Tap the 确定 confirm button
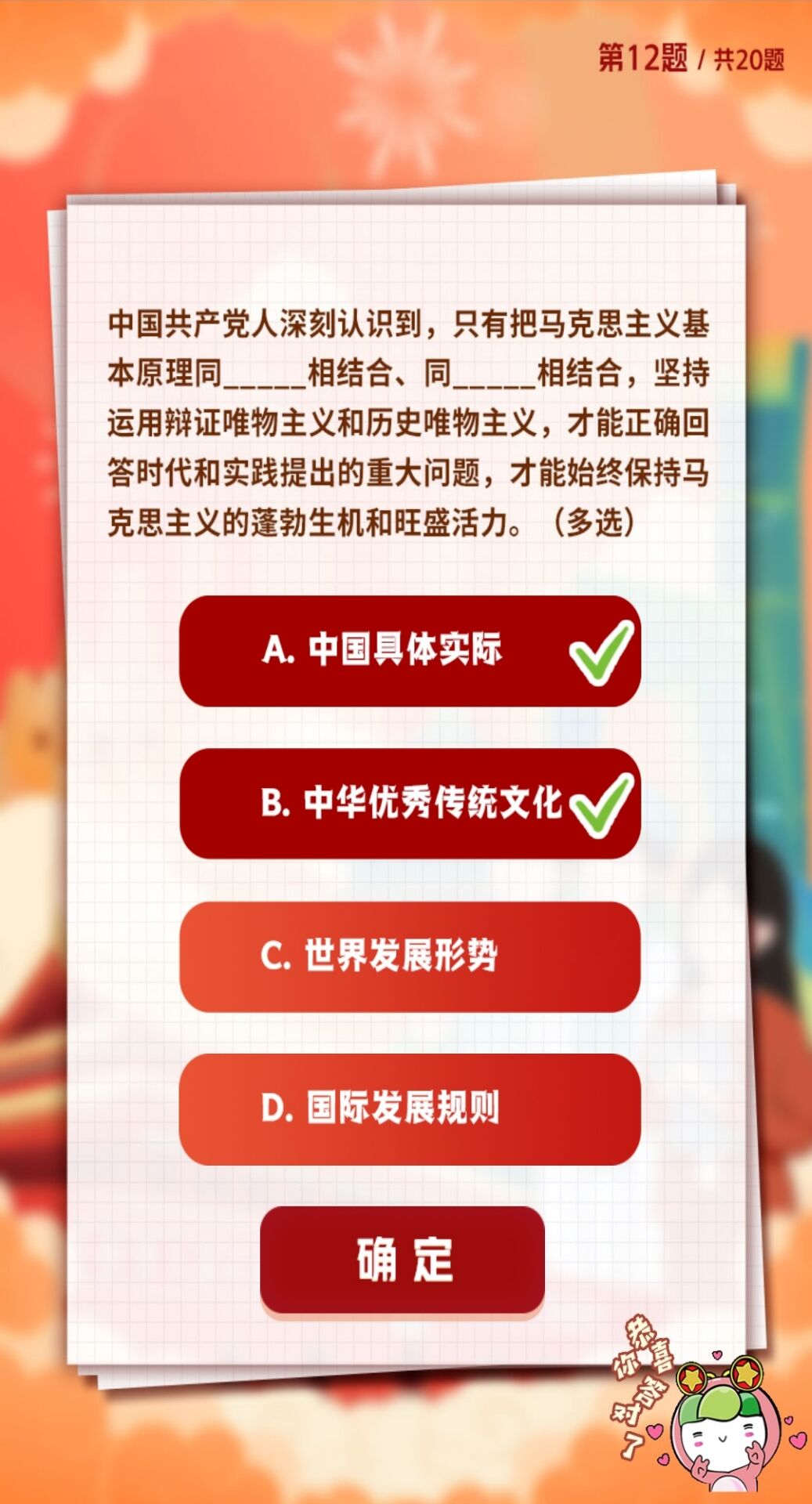 402,1260
